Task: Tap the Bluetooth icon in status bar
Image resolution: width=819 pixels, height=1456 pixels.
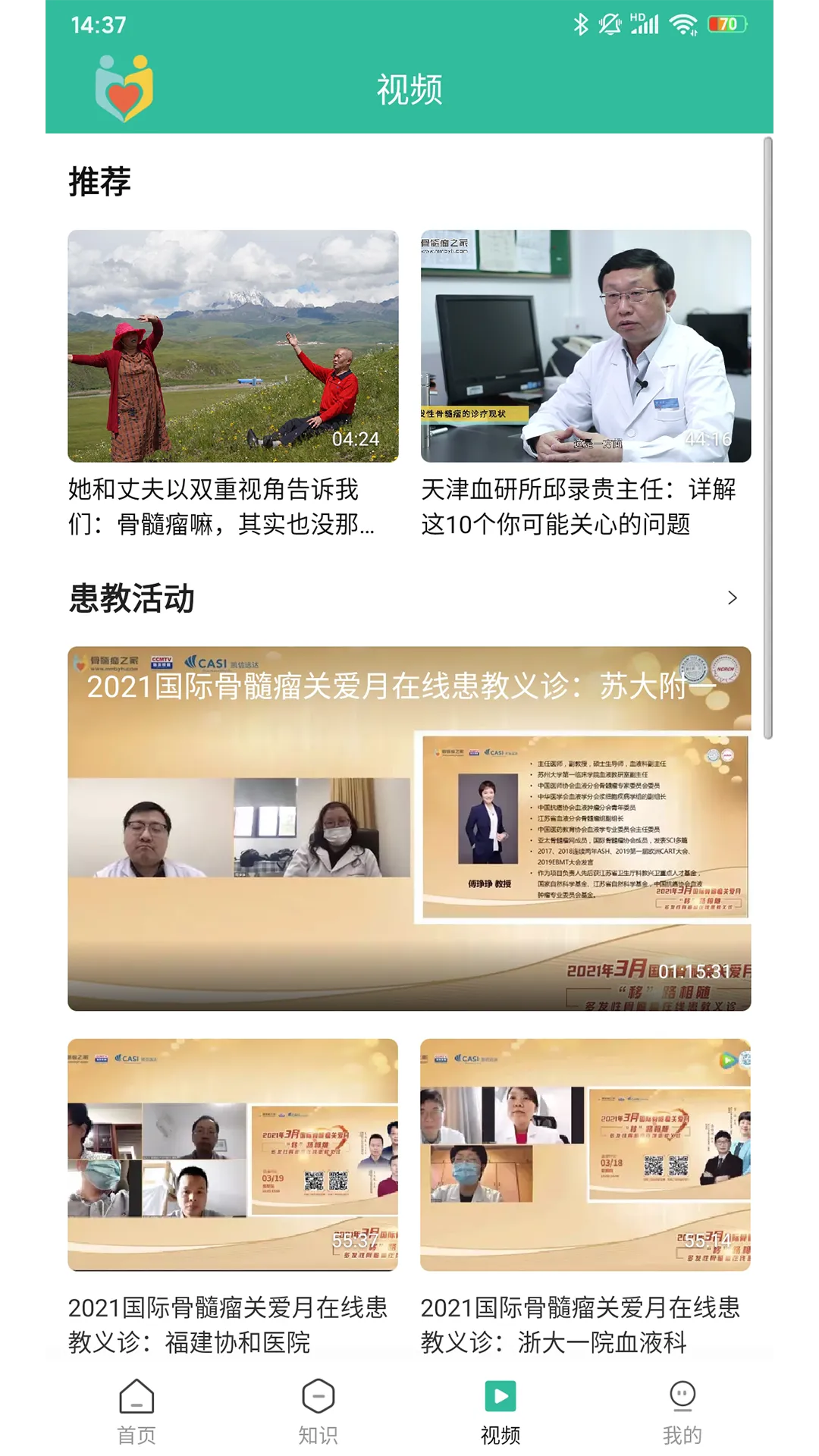Action: [x=580, y=24]
